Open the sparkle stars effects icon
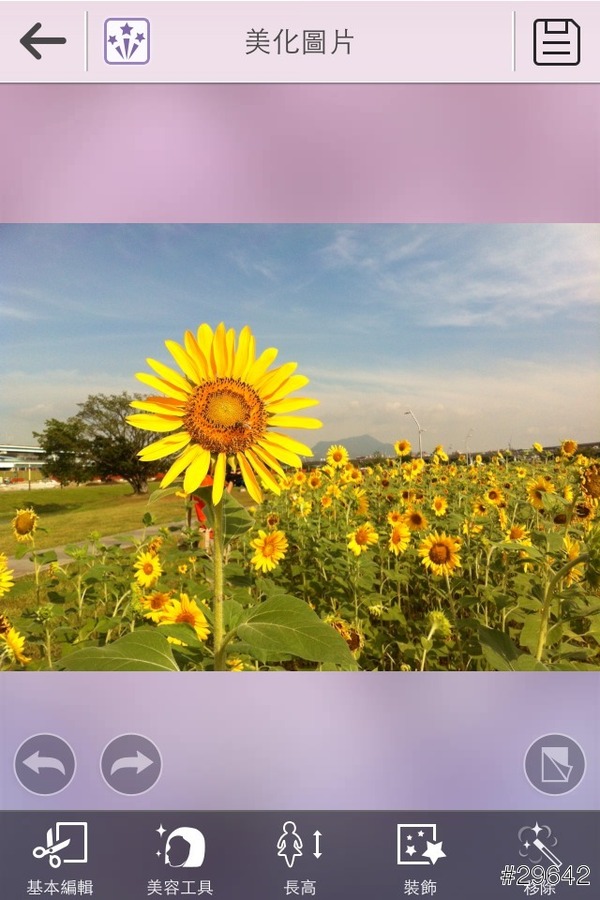 (x=127, y=41)
